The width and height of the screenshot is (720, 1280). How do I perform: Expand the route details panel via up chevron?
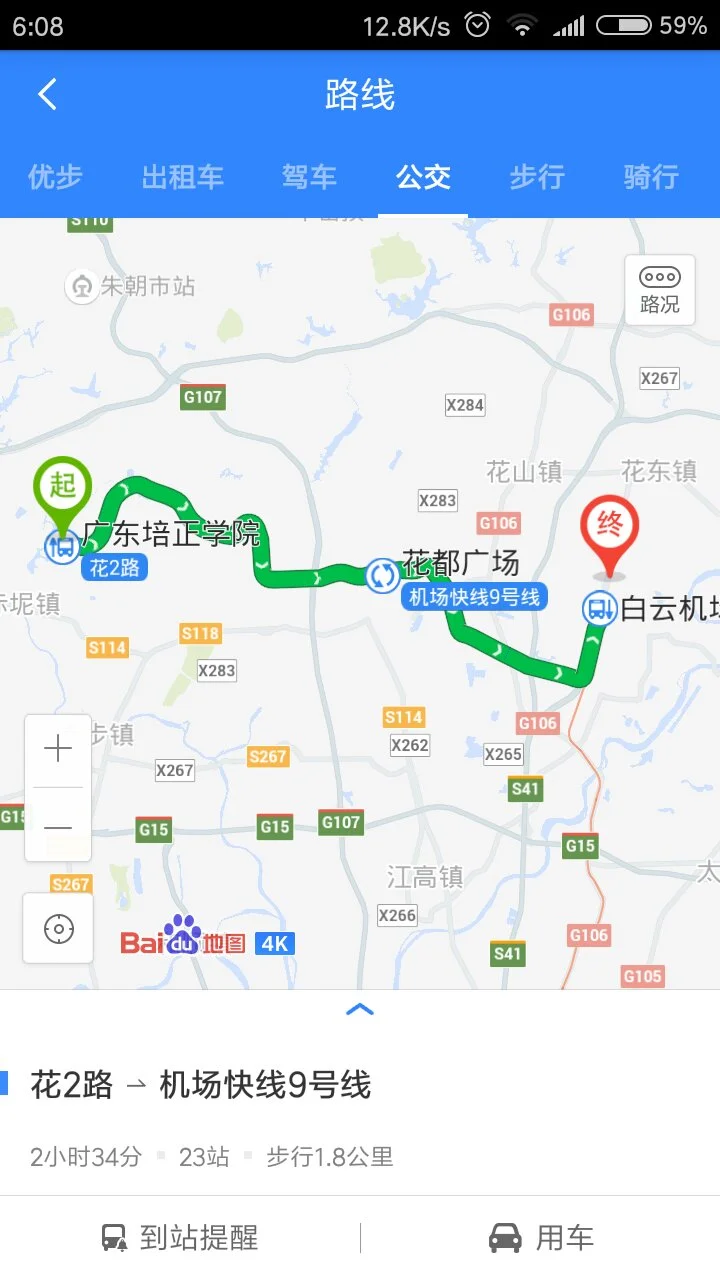(x=360, y=1010)
